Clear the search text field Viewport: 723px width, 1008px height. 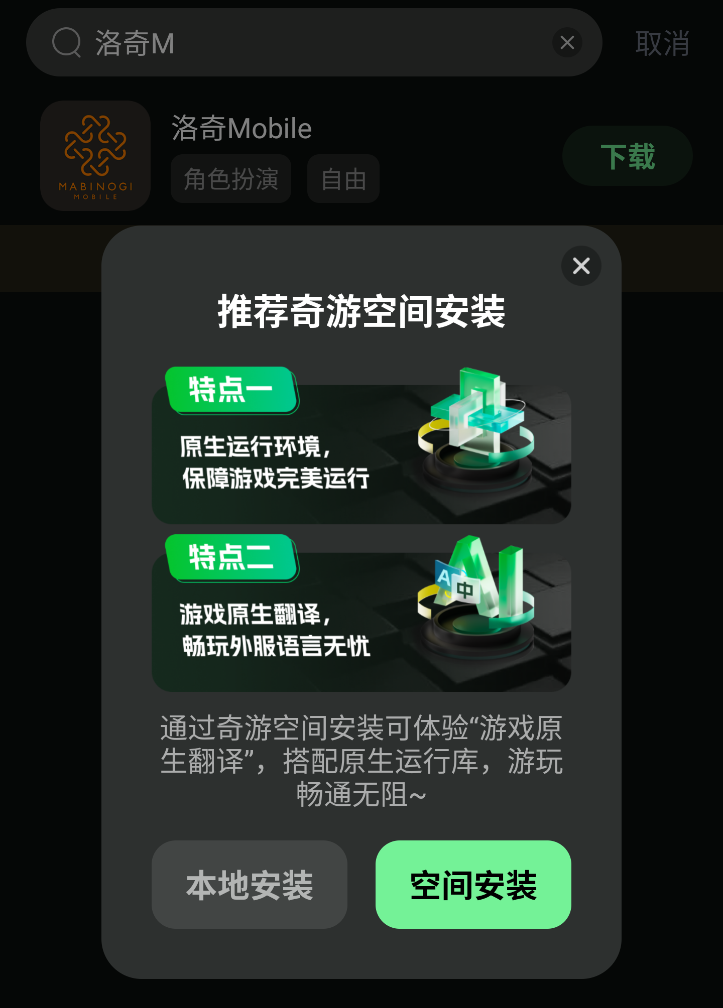(567, 42)
